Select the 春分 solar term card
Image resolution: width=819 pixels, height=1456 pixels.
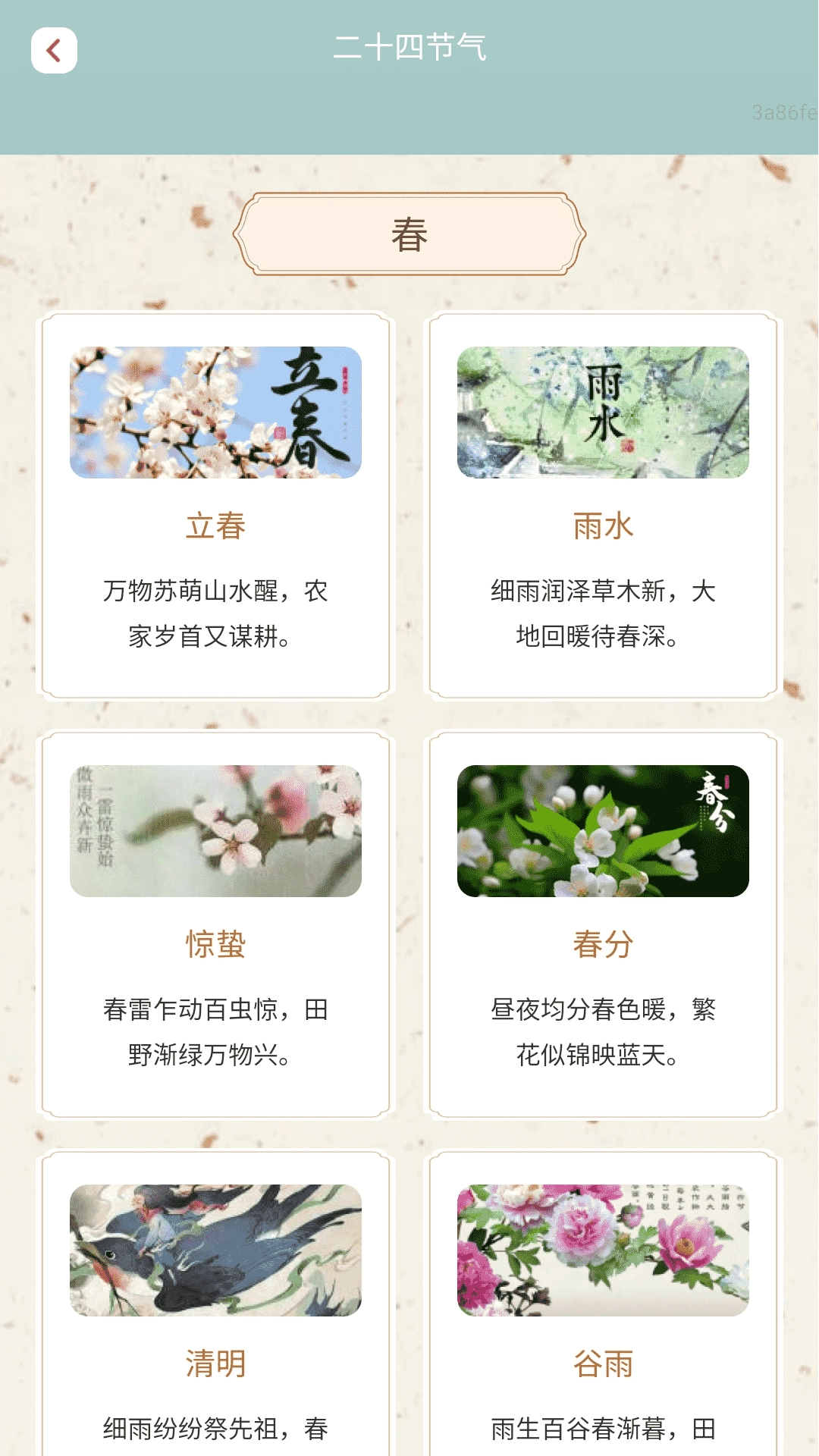pyautogui.click(x=603, y=924)
